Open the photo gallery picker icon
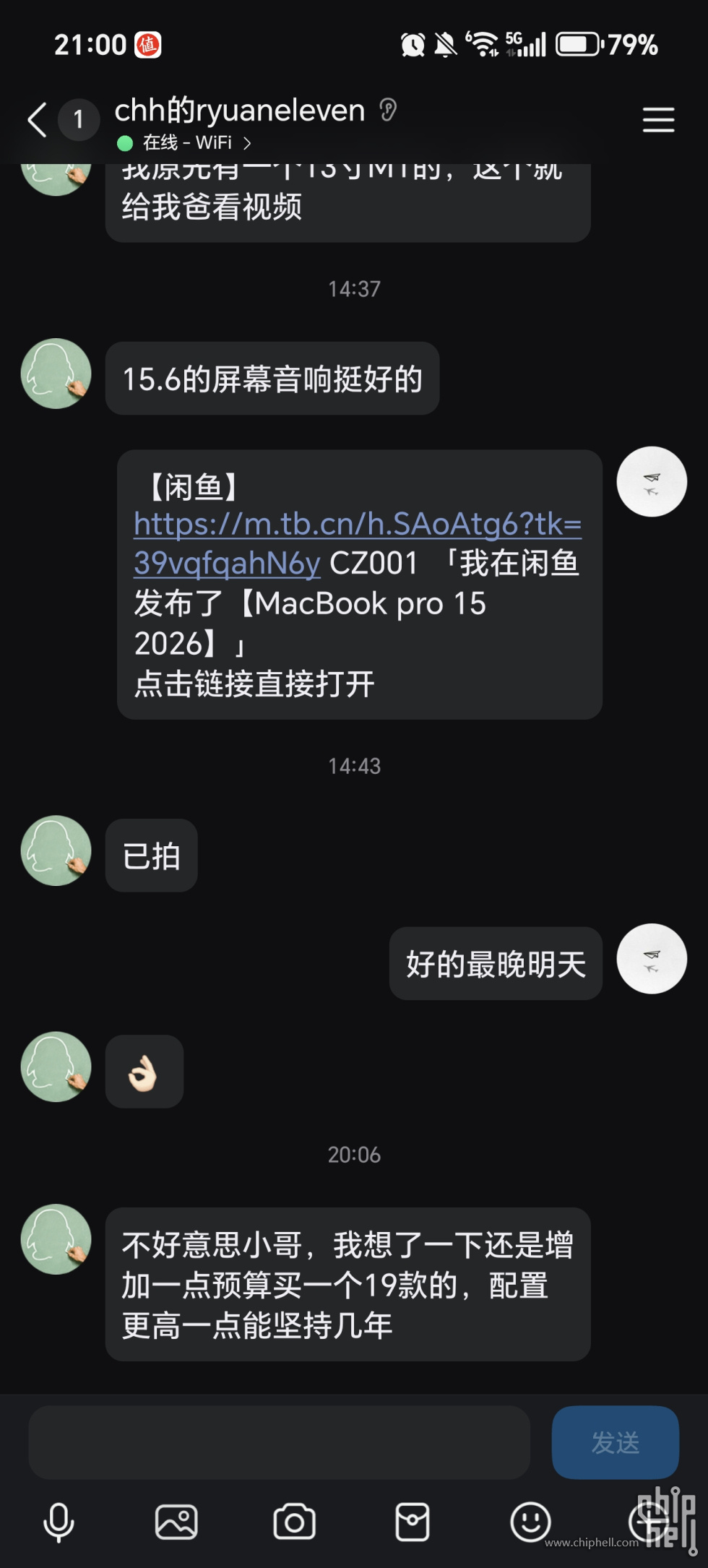Screen dimensions: 708x1568 point(176,1520)
